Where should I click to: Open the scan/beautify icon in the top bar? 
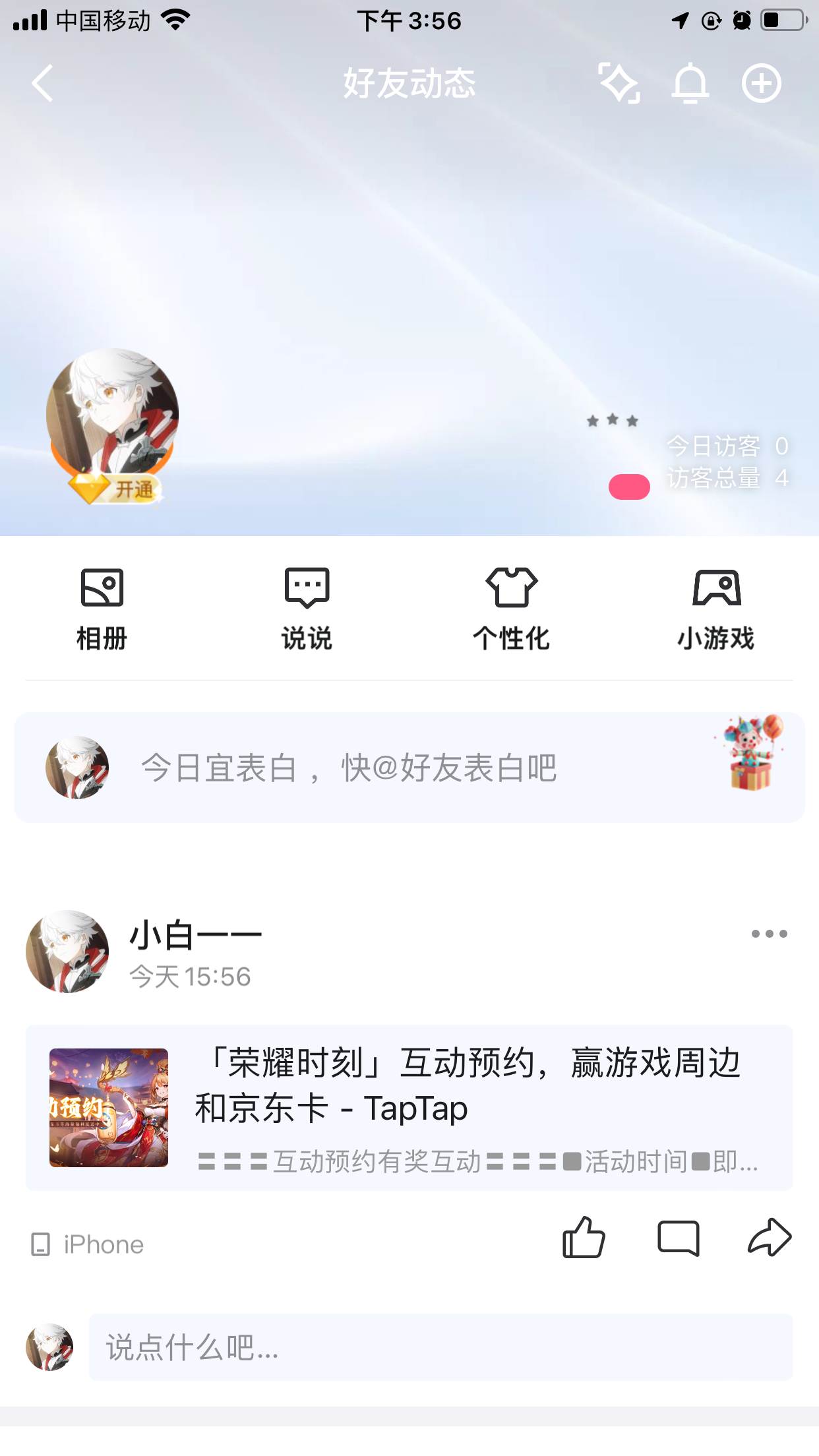pos(619,83)
